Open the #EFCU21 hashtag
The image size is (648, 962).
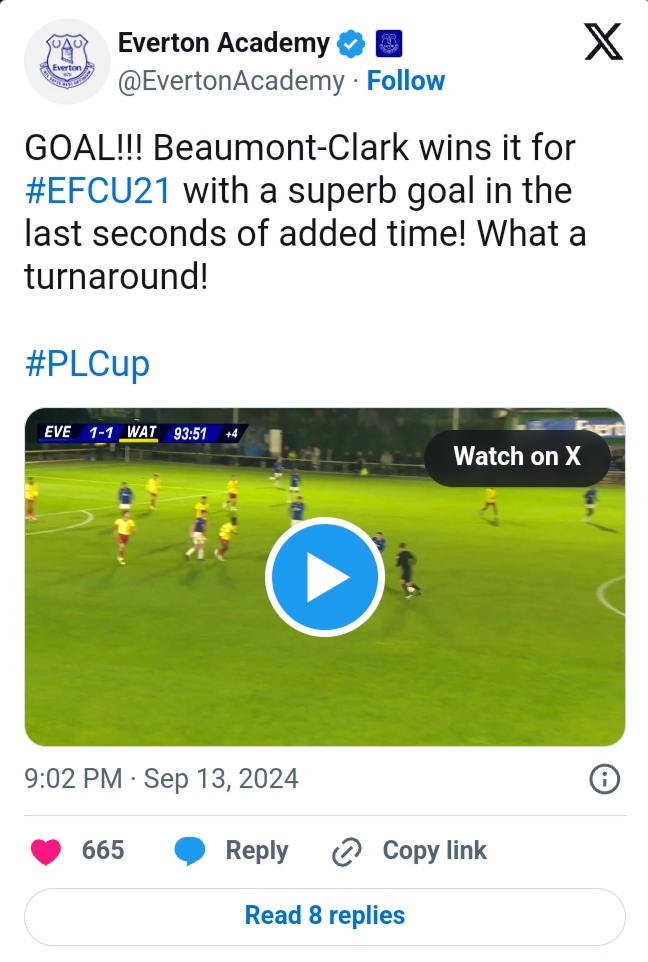pos(99,190)
